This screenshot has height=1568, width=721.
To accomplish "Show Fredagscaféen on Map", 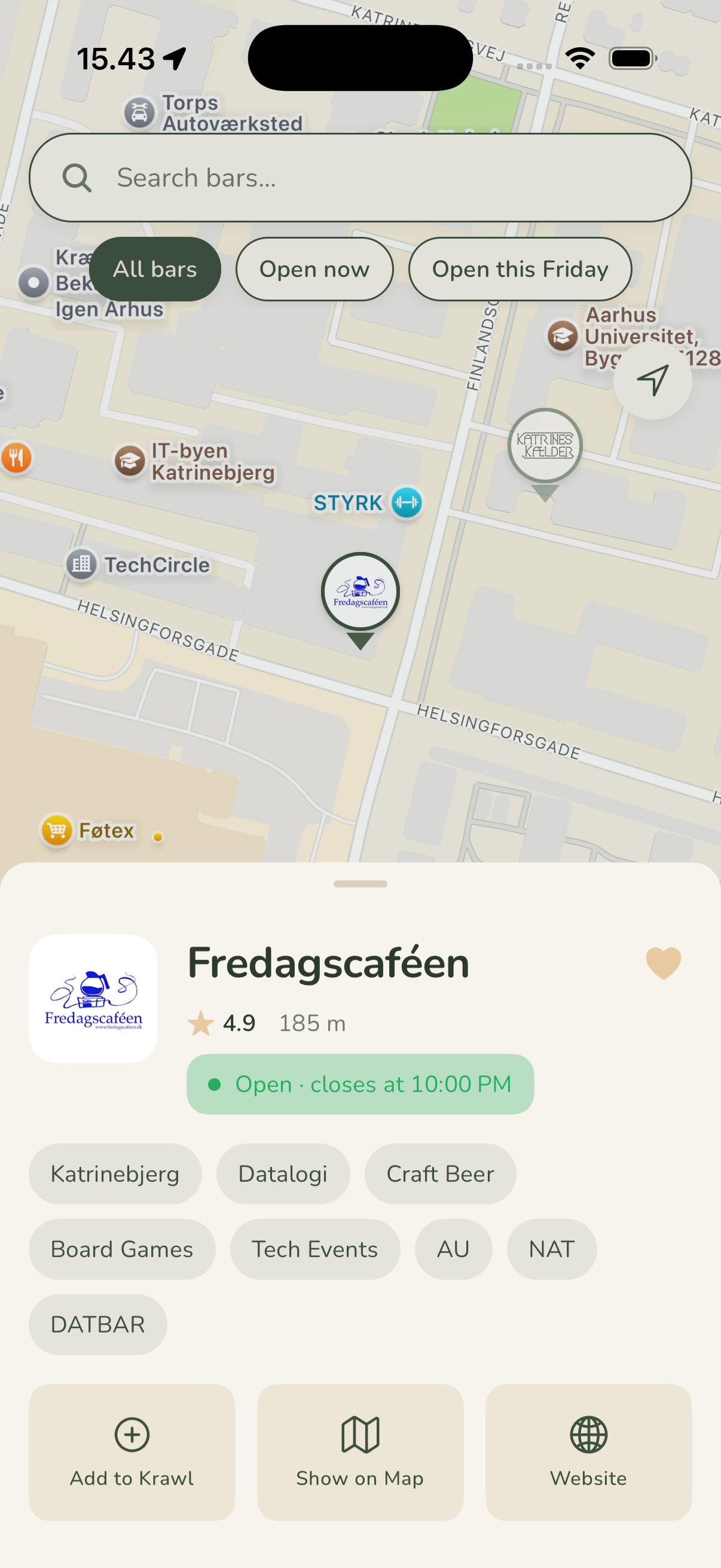I will [x=360, y=1453].
